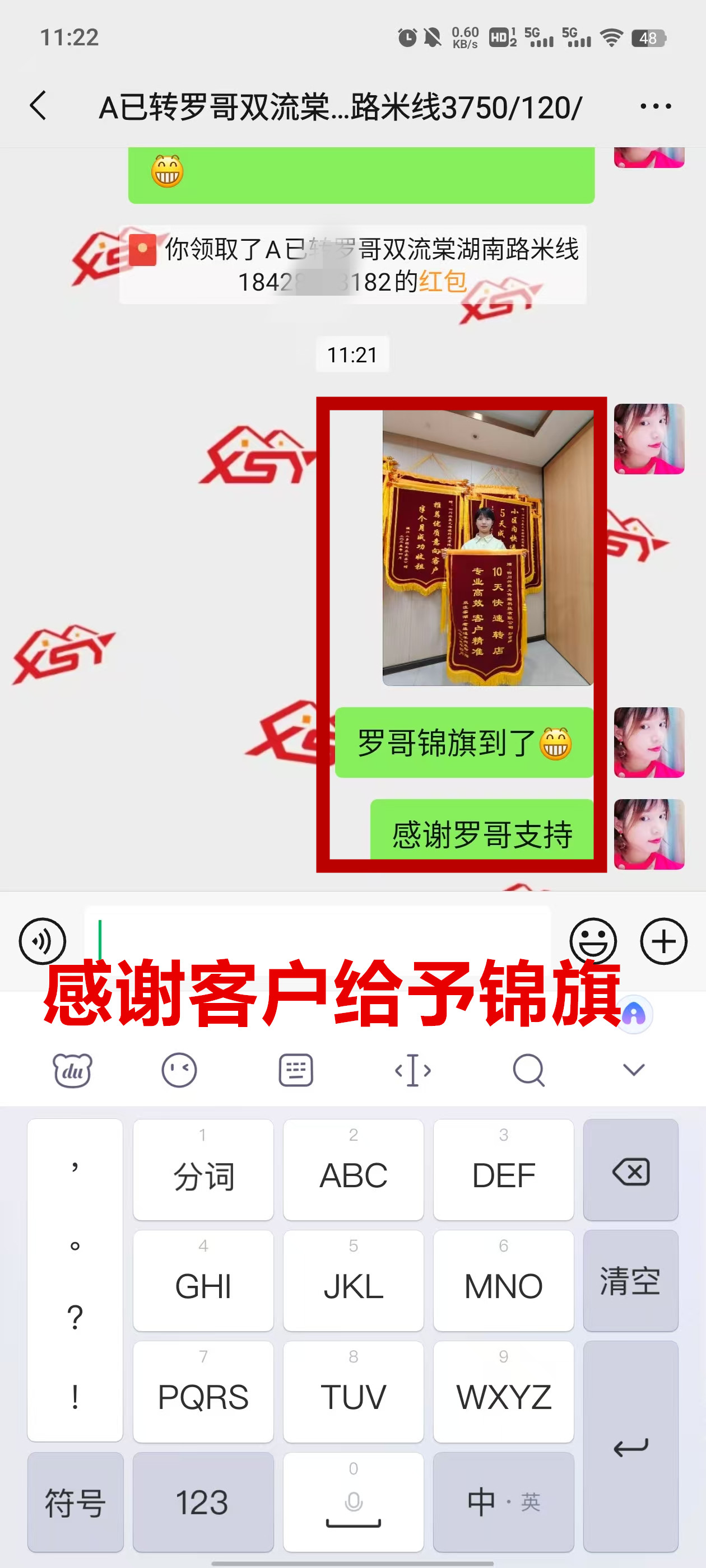Open the orange 红包 link

(x=443, y=282)
